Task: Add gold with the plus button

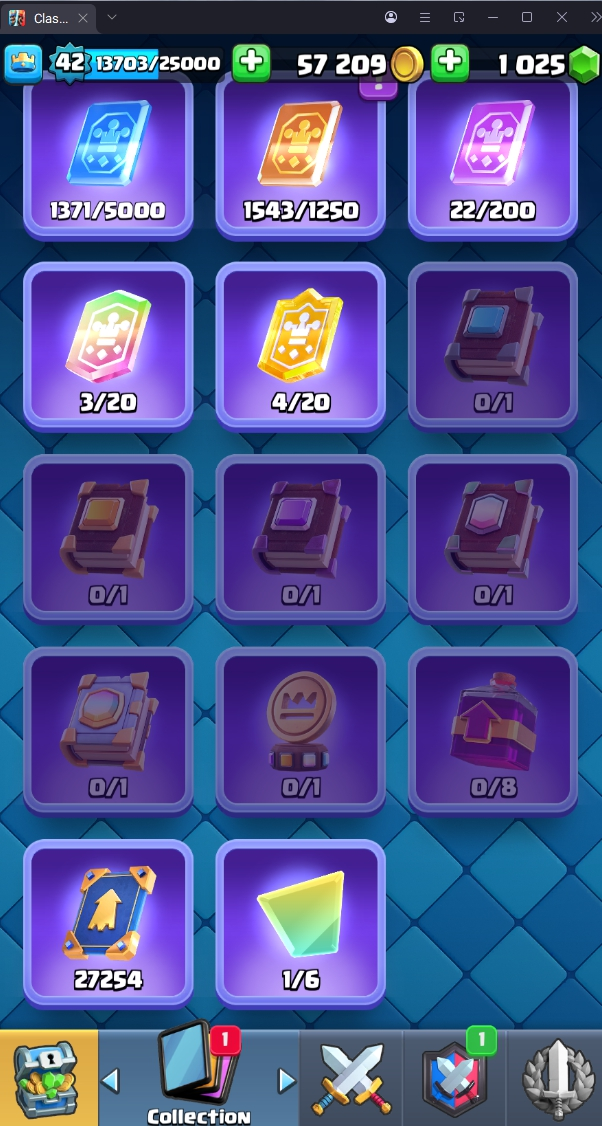Action: 451,63
